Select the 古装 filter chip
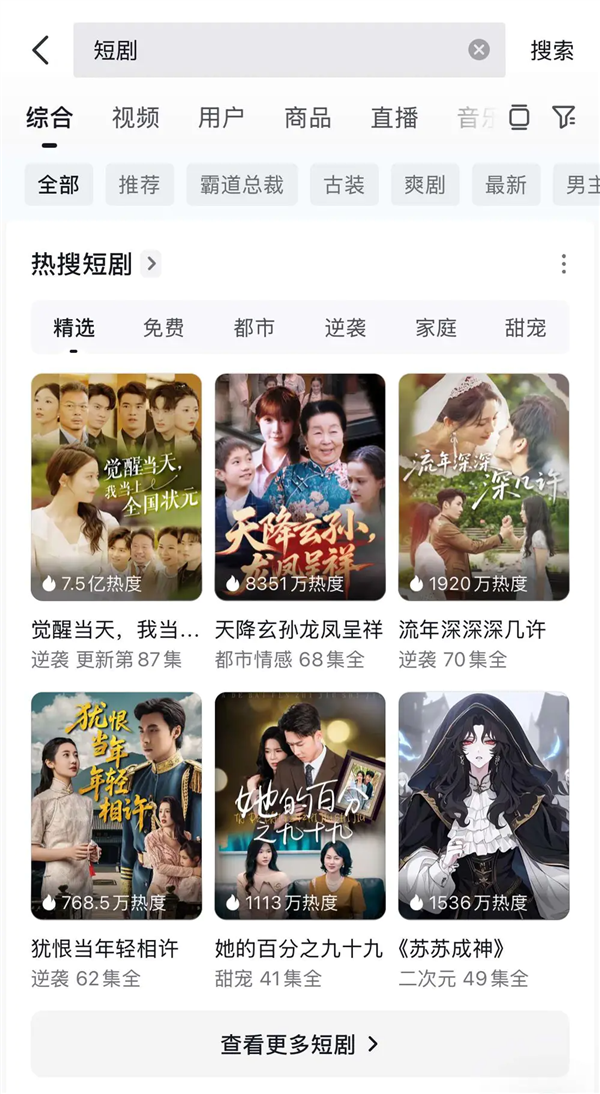Image resolution: width=600 pixels, height=1094 pixels. [x=344, y=185]
